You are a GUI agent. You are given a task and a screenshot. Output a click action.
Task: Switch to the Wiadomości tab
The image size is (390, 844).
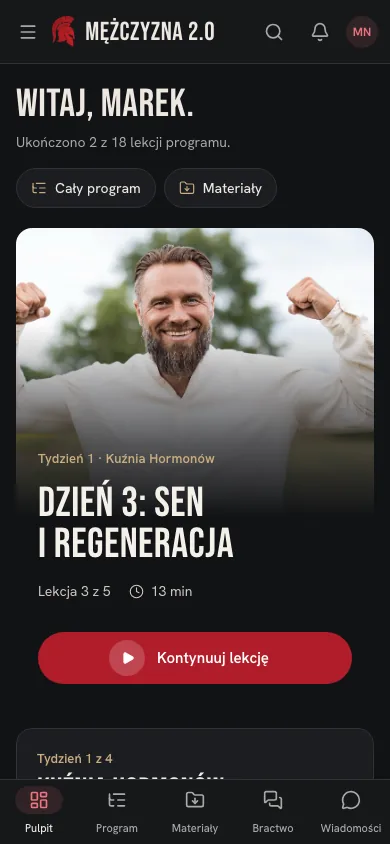point(351,812)
